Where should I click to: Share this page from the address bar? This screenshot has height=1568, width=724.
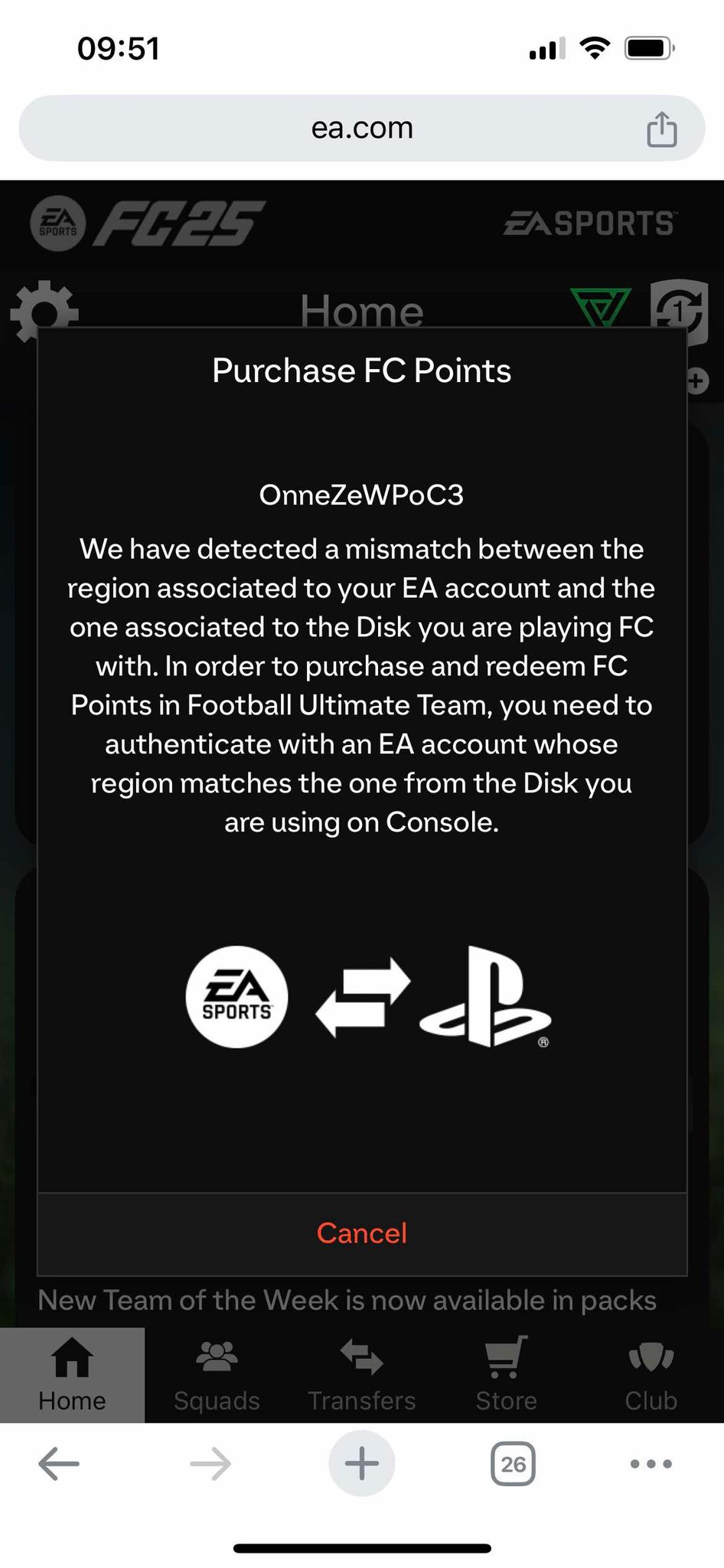coord(662,128)
